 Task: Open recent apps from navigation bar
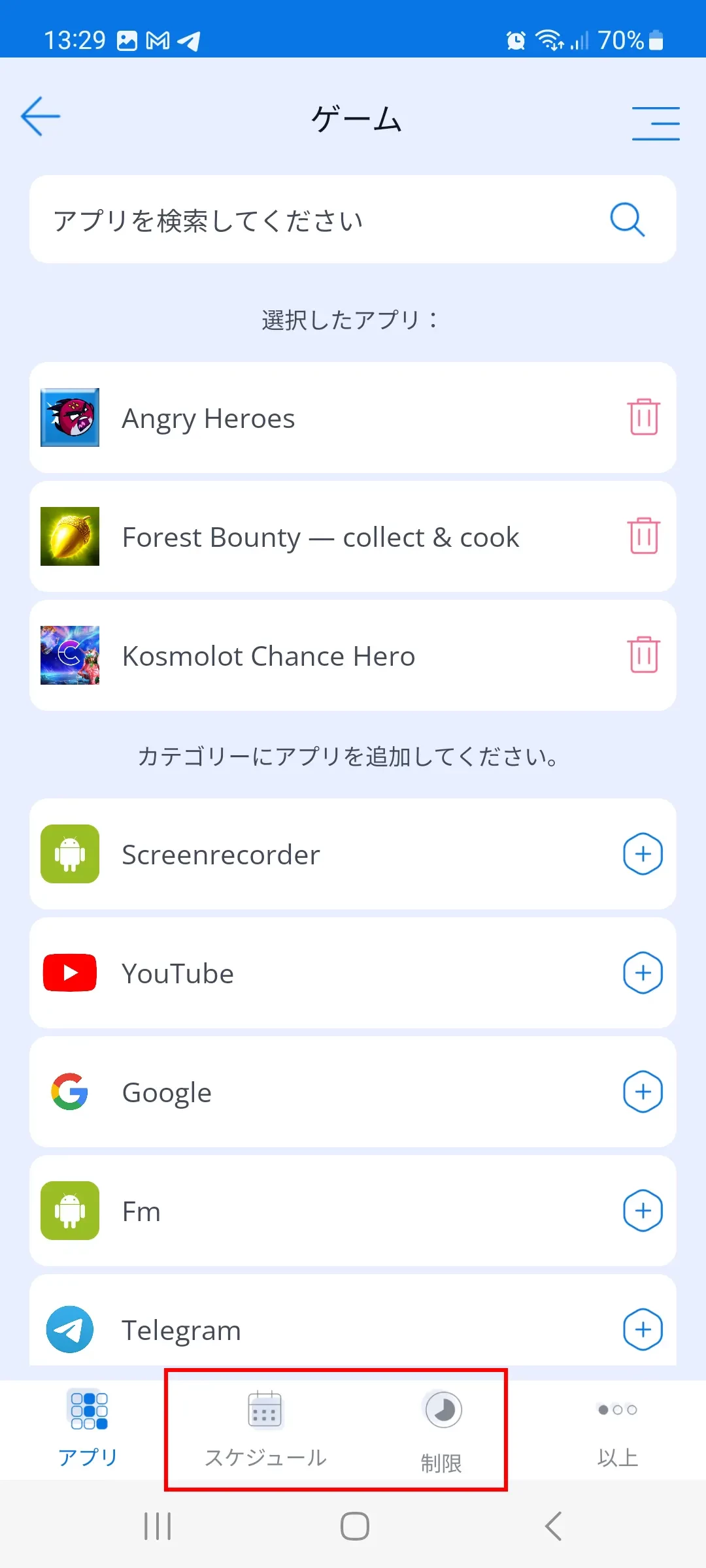tap(158, 1527)
